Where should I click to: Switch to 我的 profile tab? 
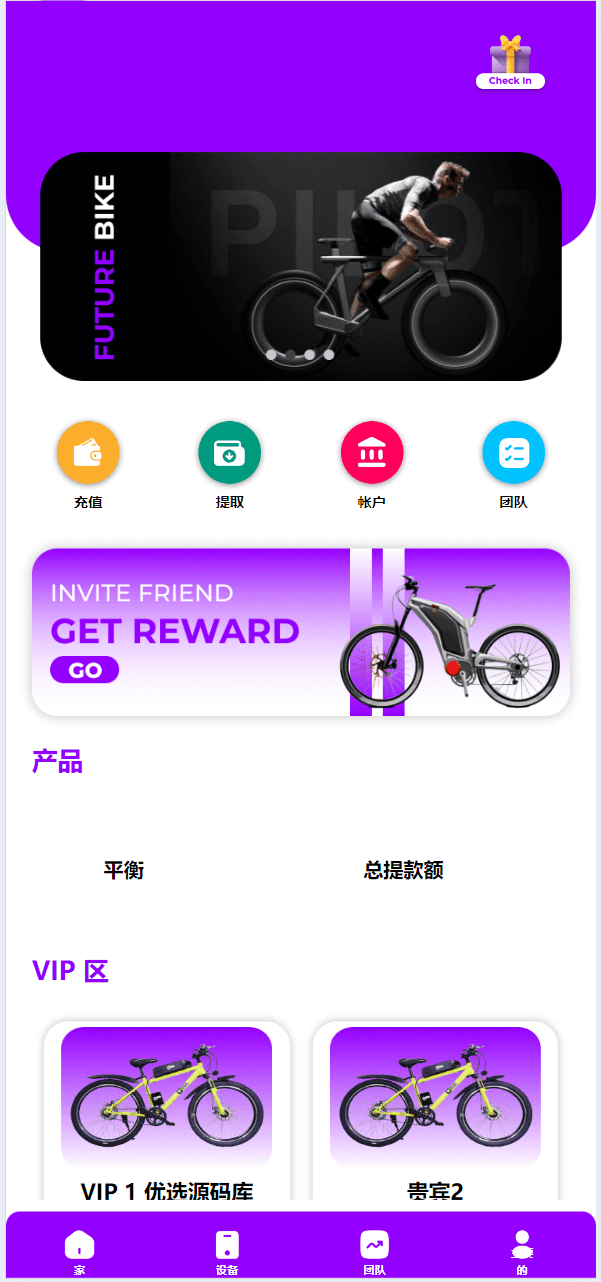point(521,1248)
